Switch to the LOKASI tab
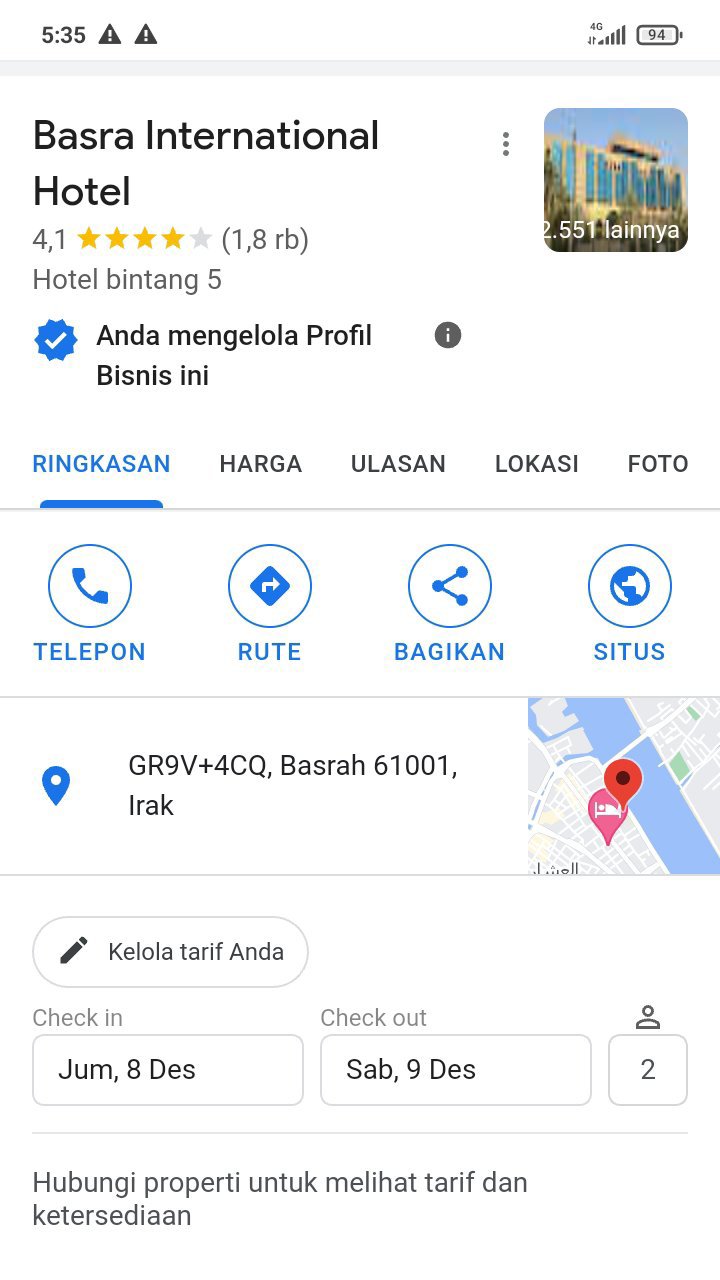Screen dimensions: 720x1280 click(536, 464)
